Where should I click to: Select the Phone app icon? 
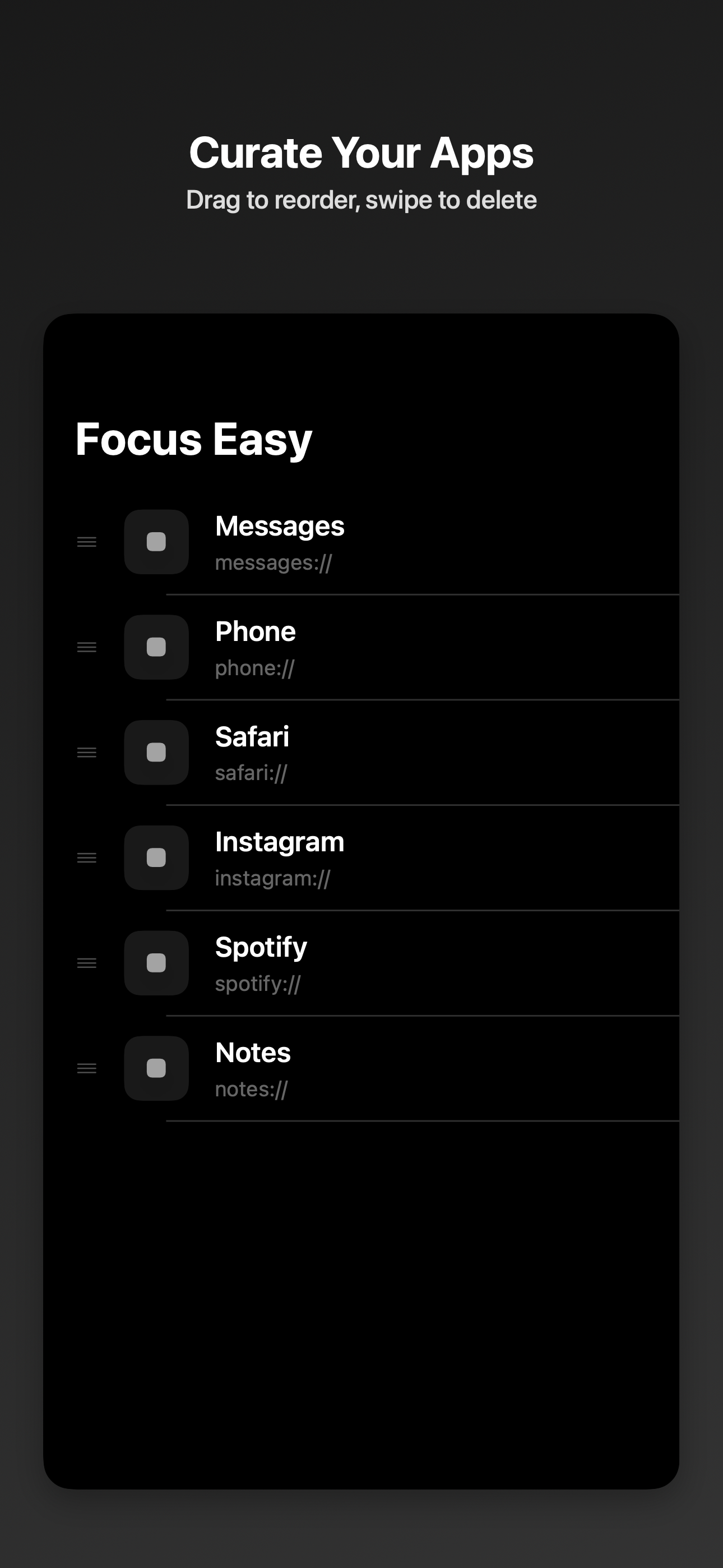click(156, 648)
